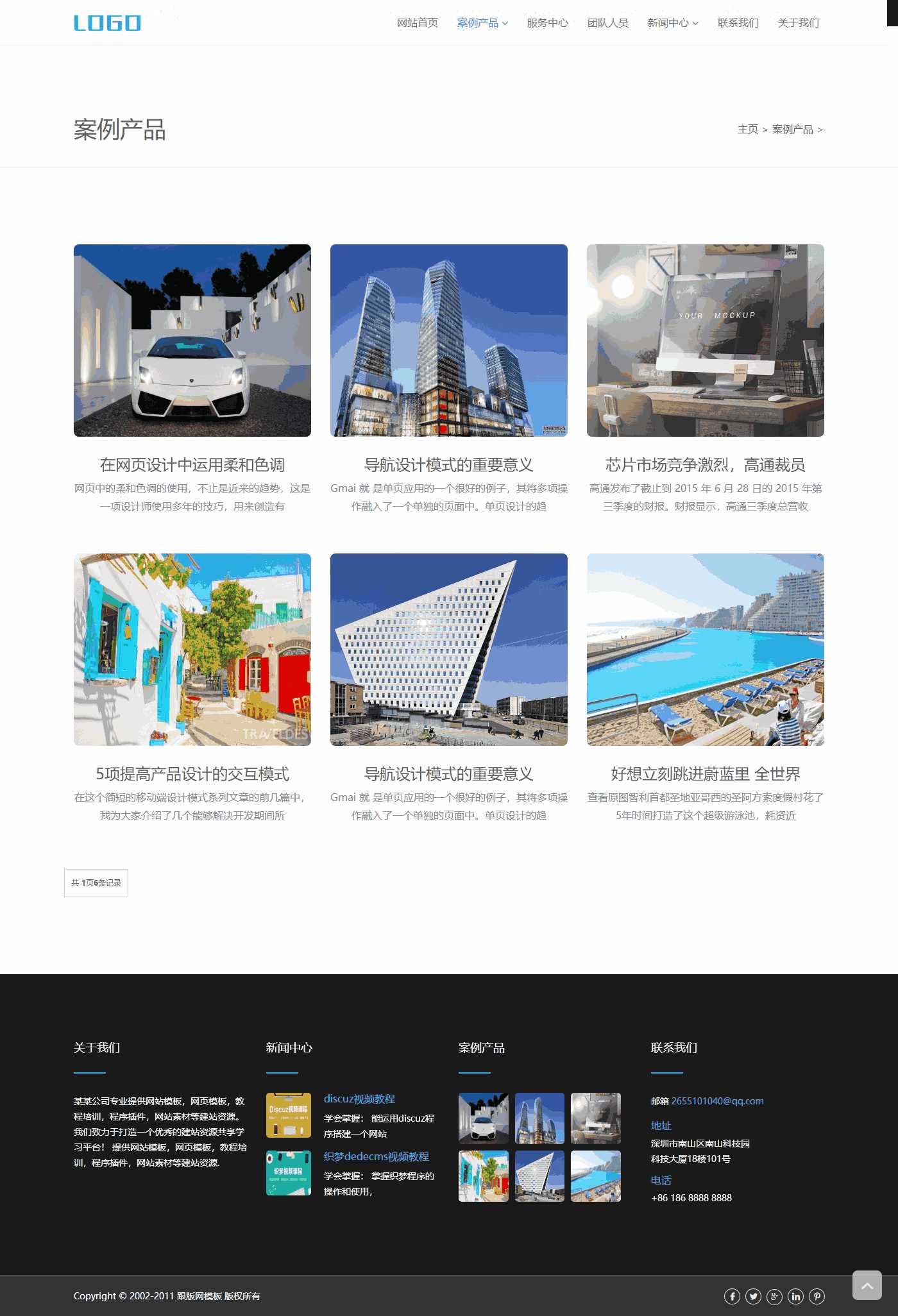Tap the email address 2655101040@qq.com

717,1101
